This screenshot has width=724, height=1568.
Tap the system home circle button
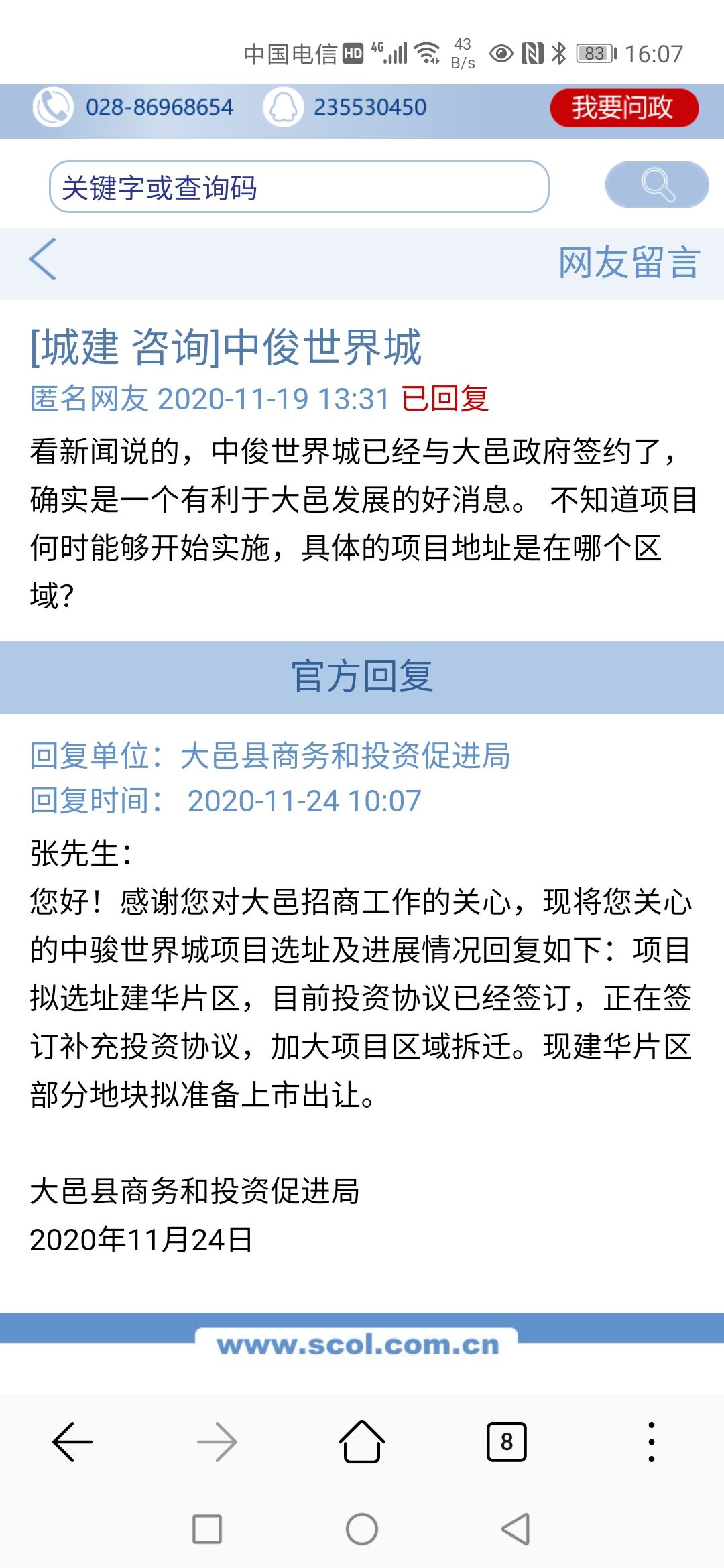(x=362, y=1529)
